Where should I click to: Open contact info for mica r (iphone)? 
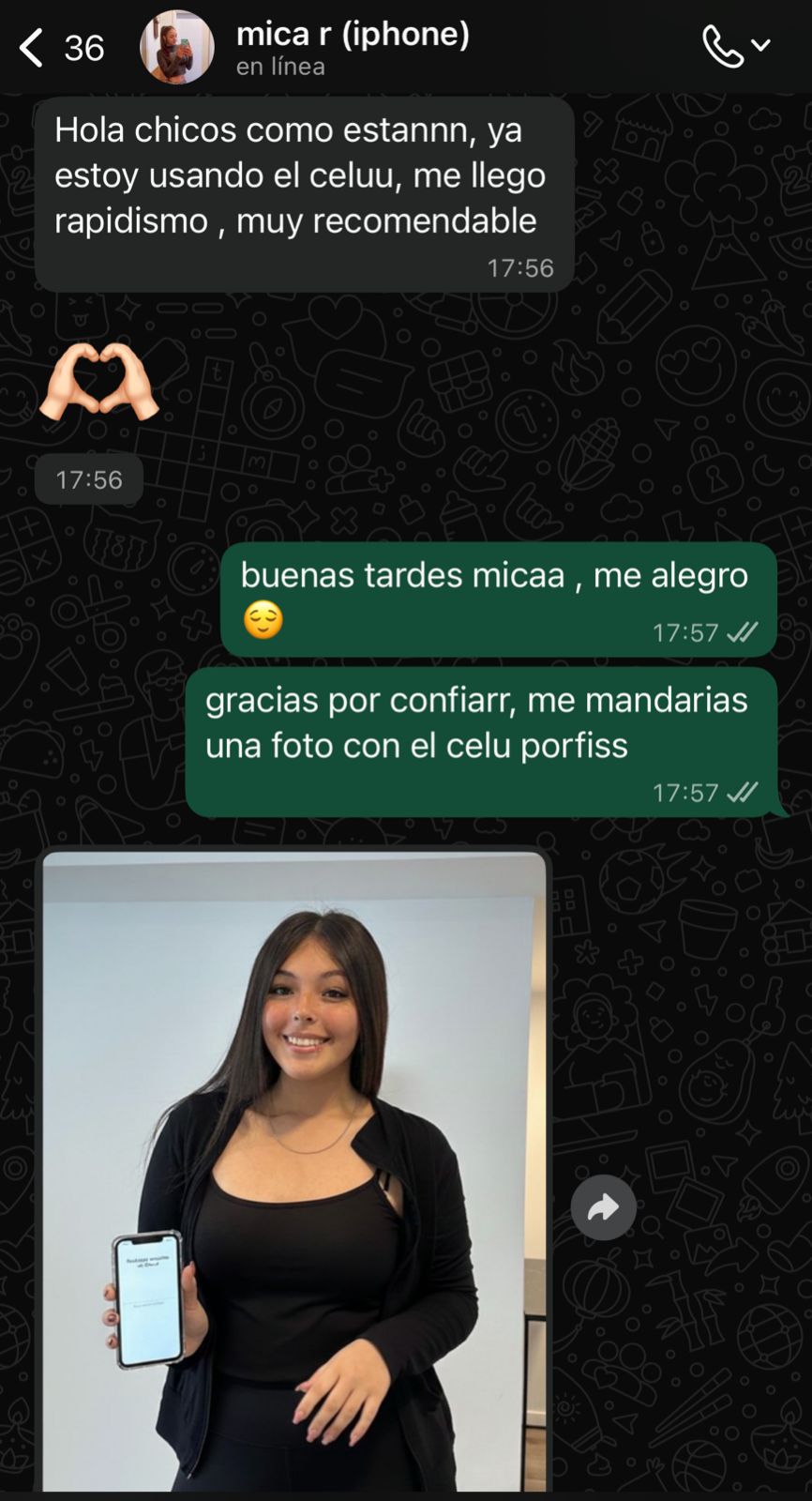352,47
